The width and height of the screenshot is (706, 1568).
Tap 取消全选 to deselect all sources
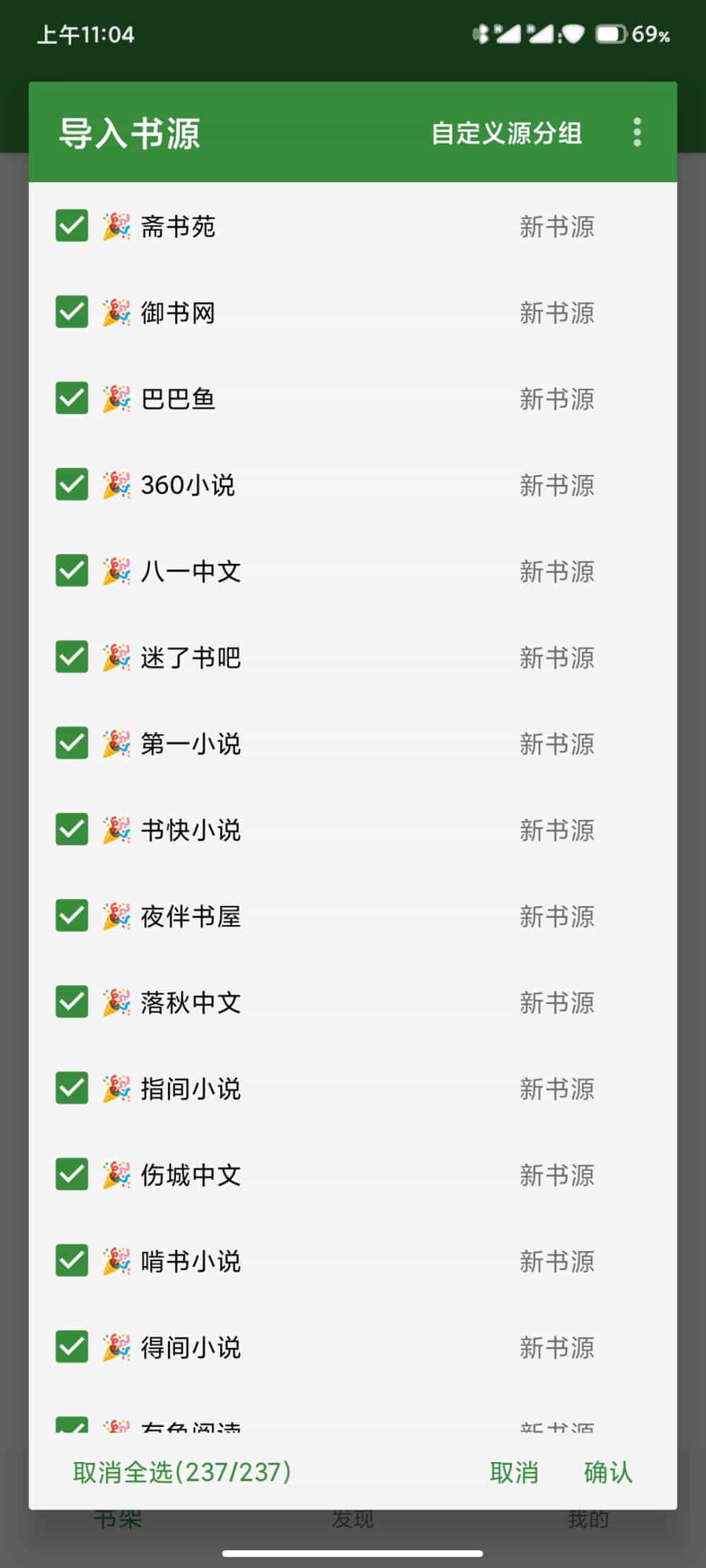click(x=182, y=1472)
